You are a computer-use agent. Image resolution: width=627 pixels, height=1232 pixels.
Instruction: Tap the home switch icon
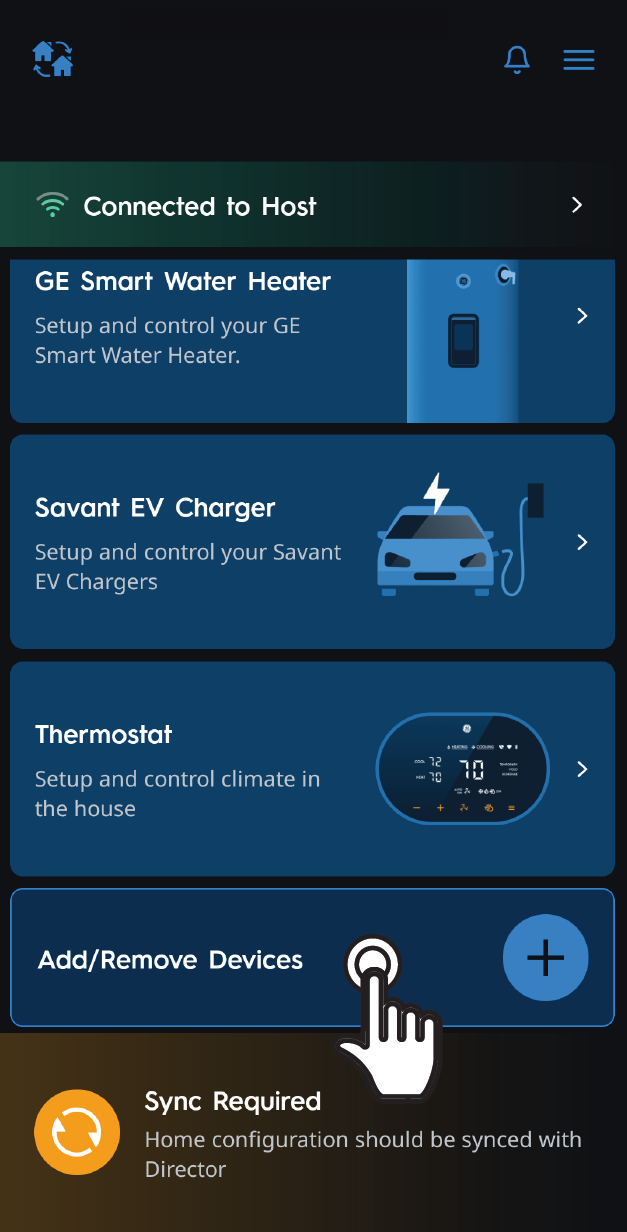[53, 59]
